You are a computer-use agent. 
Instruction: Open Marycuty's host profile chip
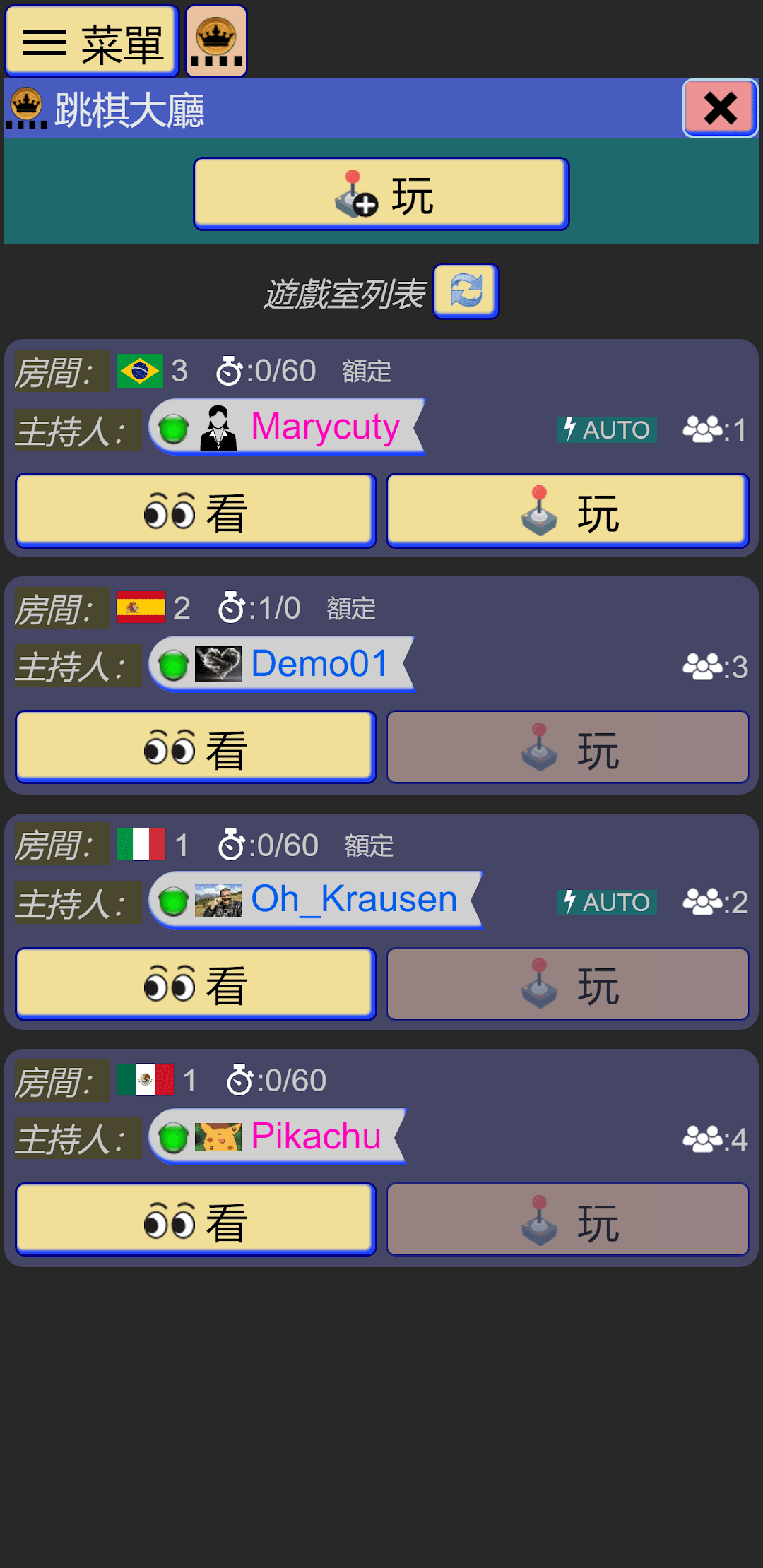[x=286, y=427]
